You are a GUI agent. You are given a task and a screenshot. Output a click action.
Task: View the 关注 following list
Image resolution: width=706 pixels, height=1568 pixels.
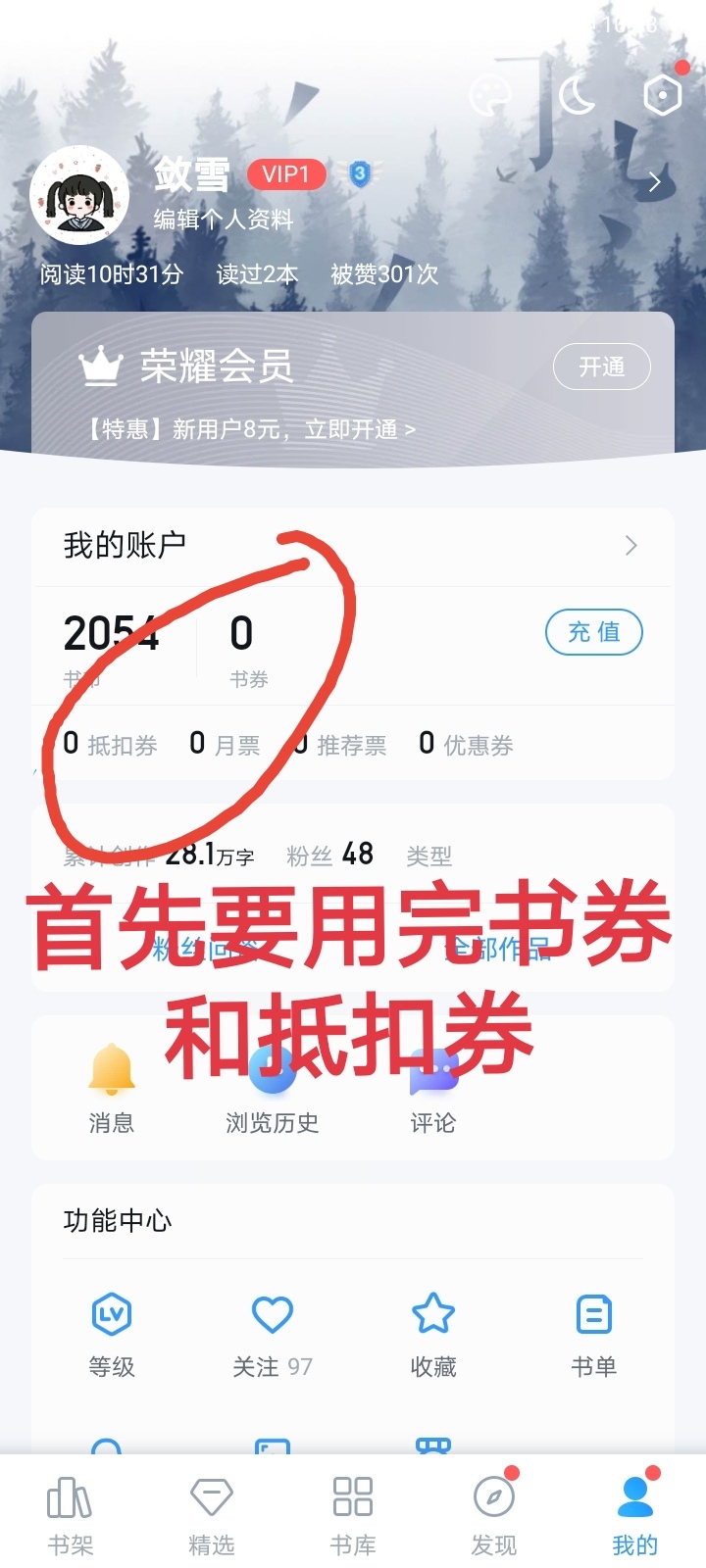[x=272, y=1333]
